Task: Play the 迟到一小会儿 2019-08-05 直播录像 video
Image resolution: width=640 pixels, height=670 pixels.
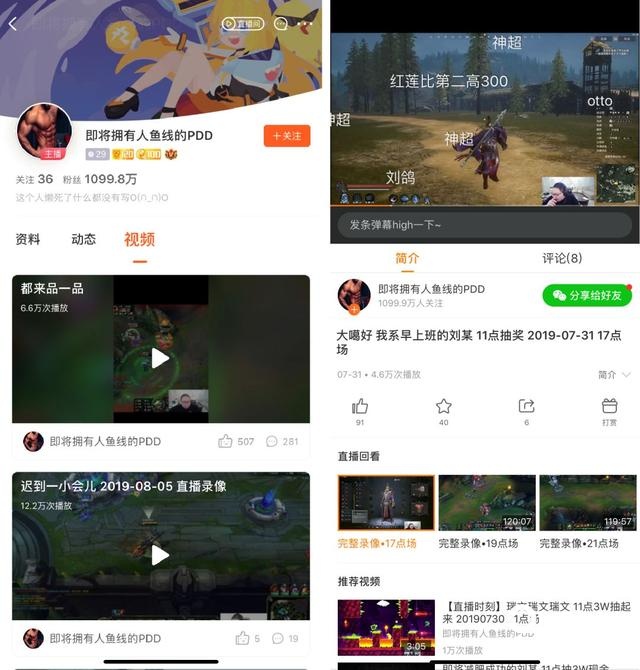Action: (160, 554)
